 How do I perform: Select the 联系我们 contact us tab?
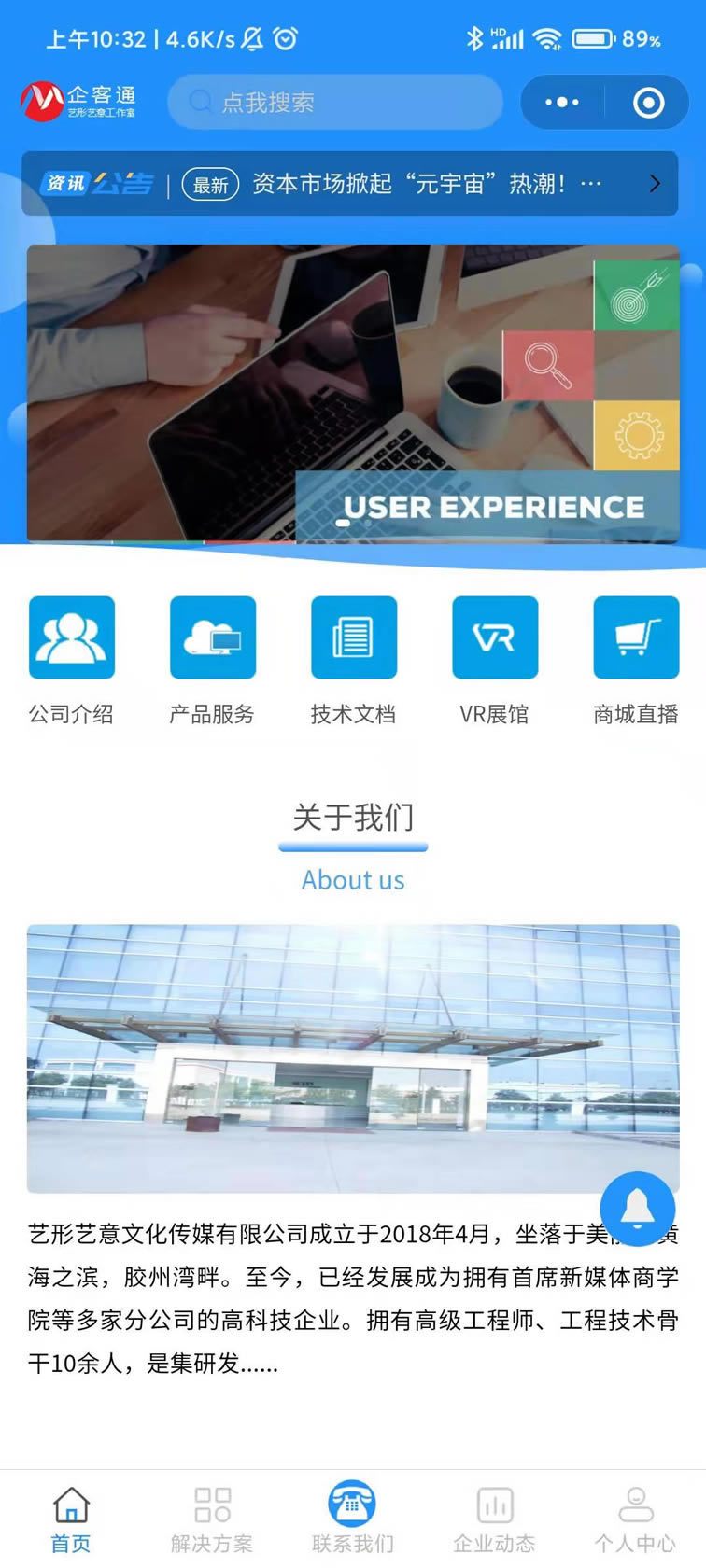point(353,1519)
